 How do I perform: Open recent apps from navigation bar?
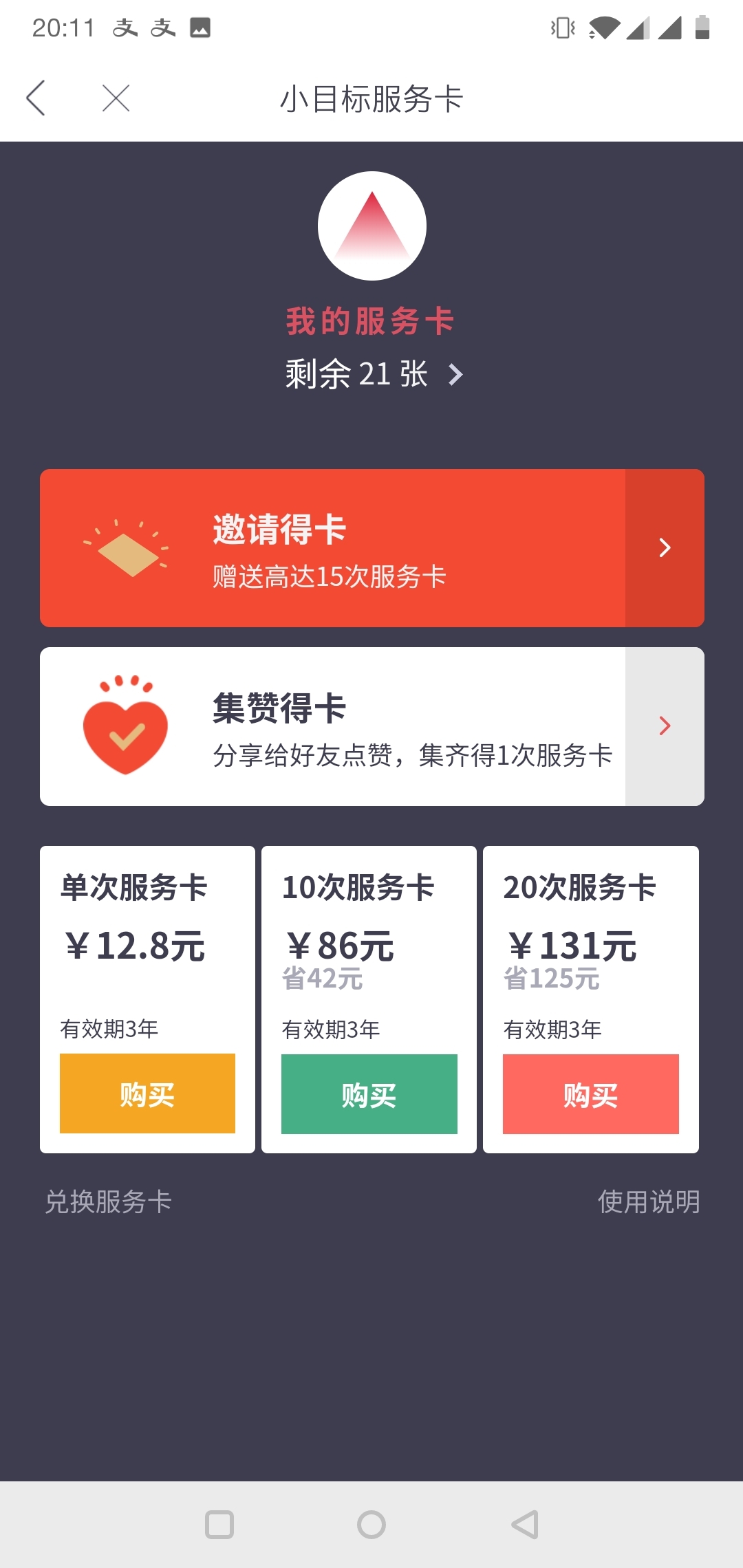click(x=219, y=1525)
